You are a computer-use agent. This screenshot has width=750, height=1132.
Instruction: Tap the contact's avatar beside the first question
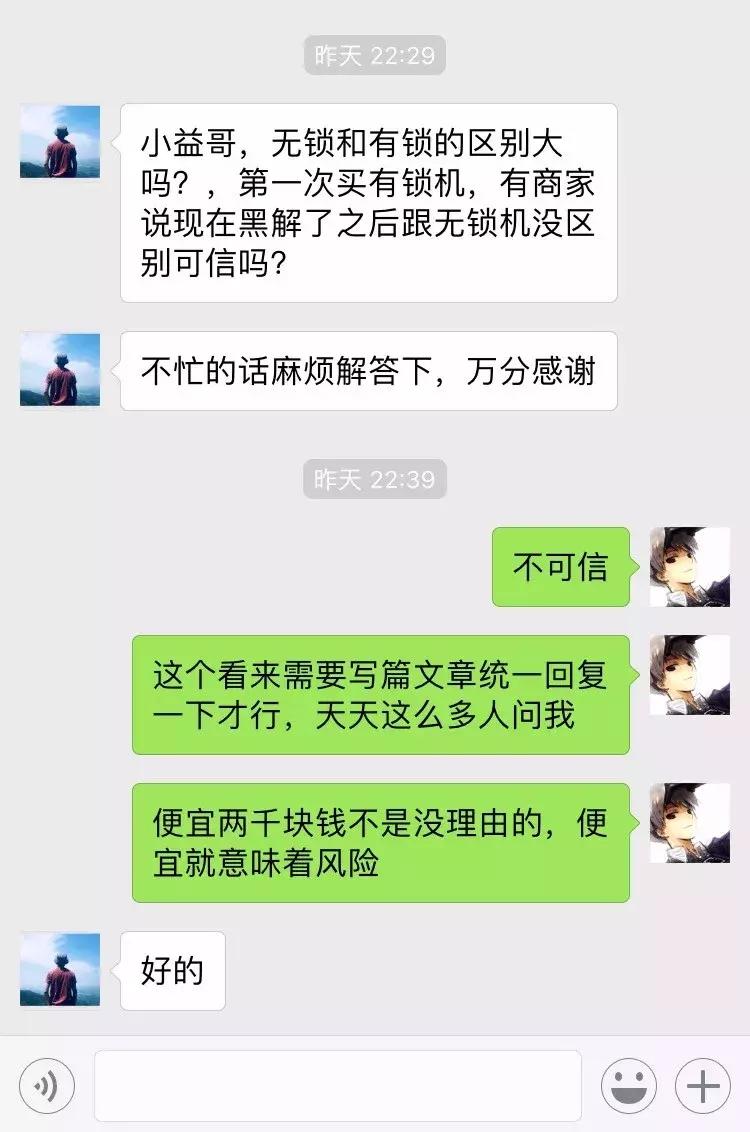click(60, 142)
